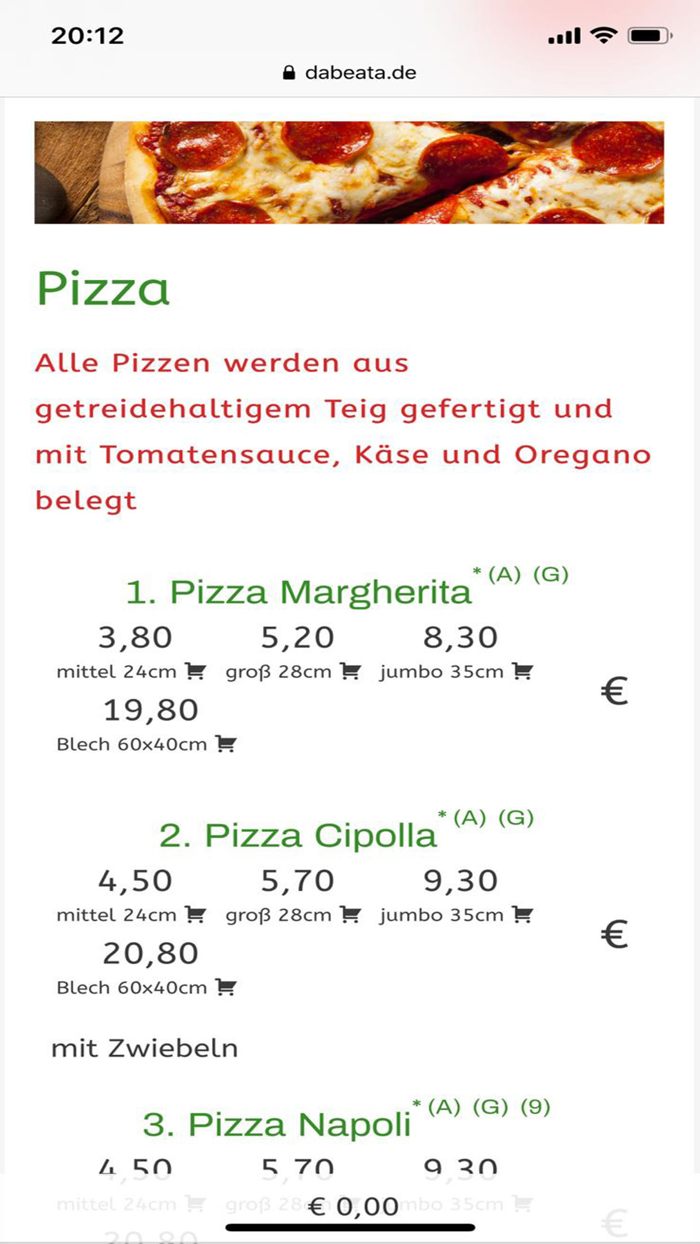Add Pizza Cipolla mittel 24cm to cart
The height and width of the screenshot is (1244, 700).
click(x=196, y=915)
